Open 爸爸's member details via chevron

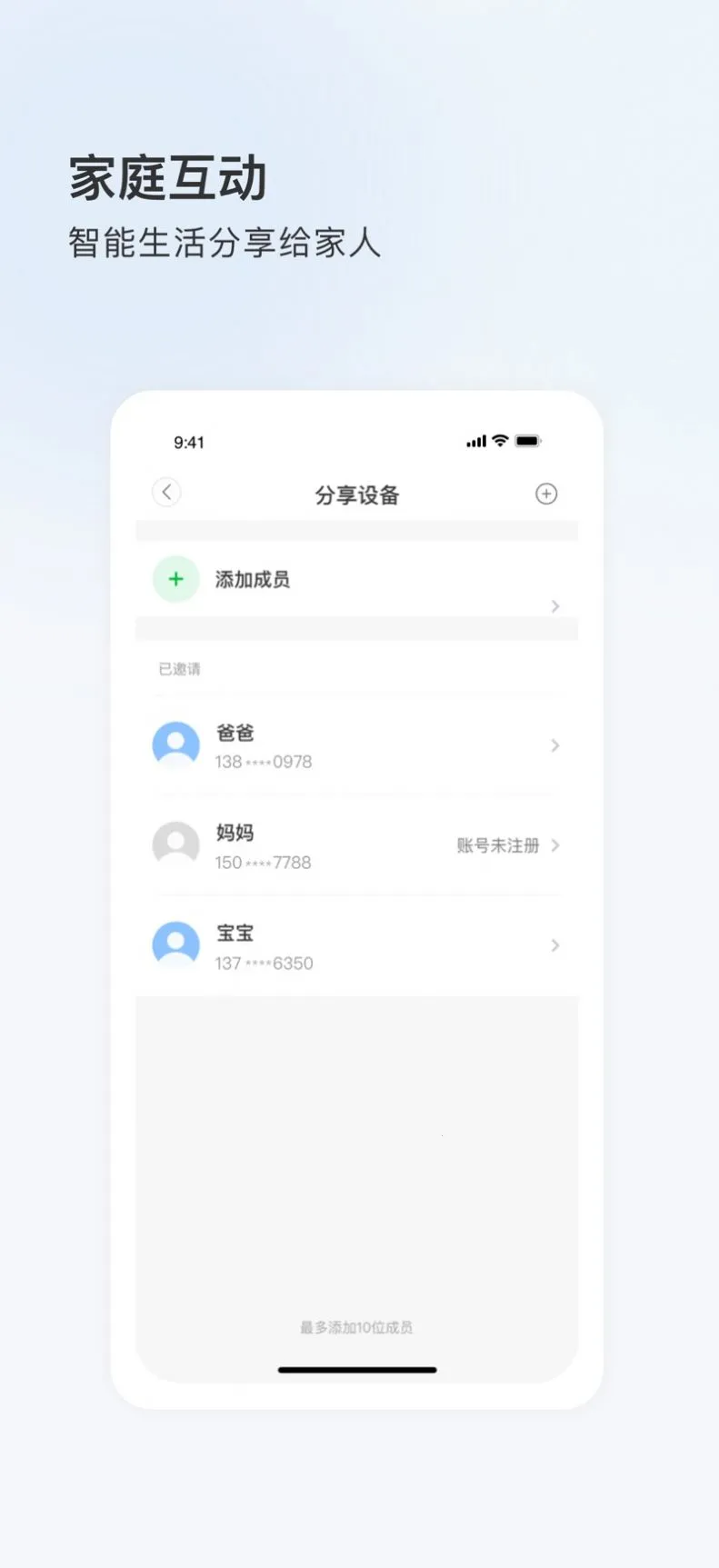[x=555, y=745]
